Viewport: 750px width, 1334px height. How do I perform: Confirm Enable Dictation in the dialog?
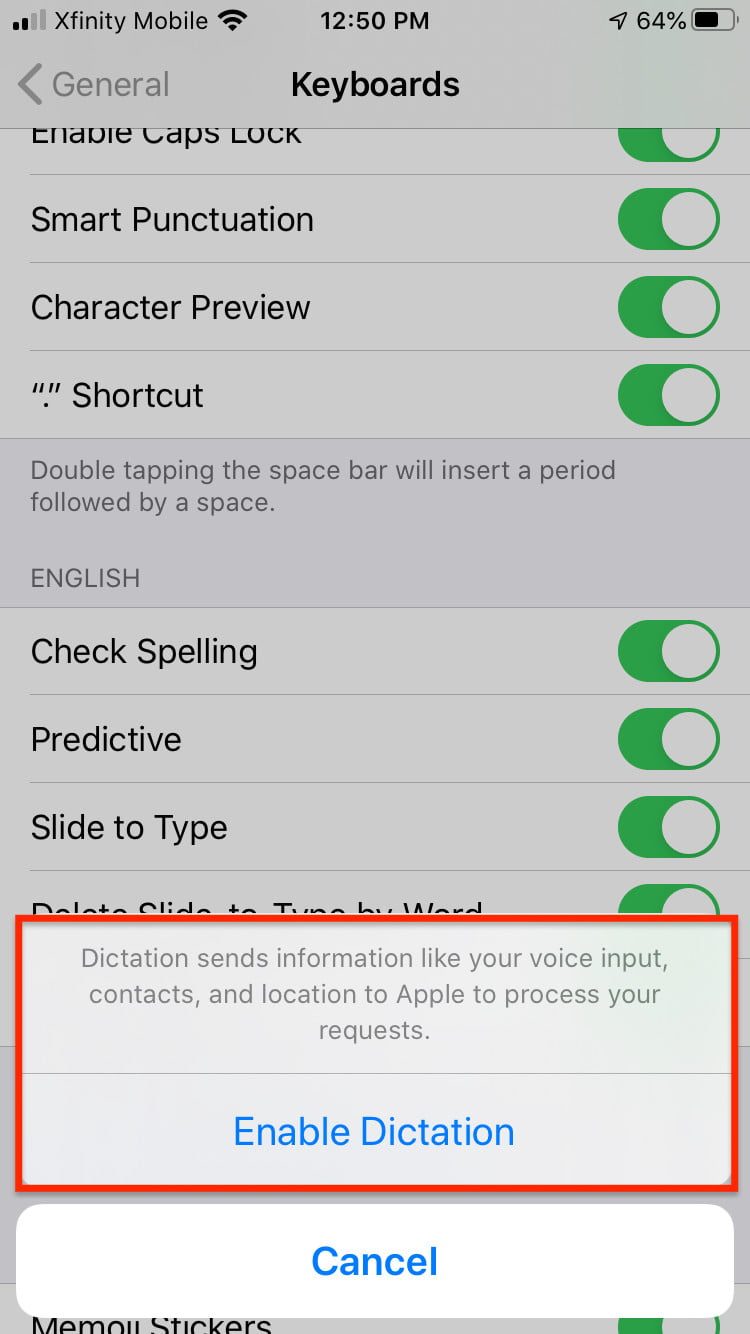(374, 1131)
